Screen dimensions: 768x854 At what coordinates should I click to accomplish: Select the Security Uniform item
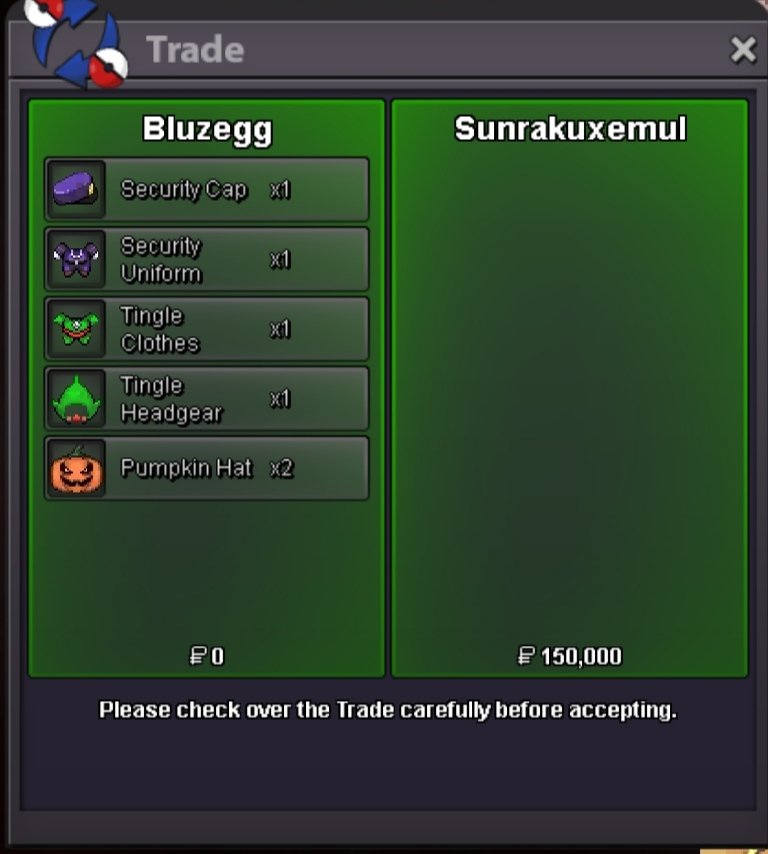206,259
